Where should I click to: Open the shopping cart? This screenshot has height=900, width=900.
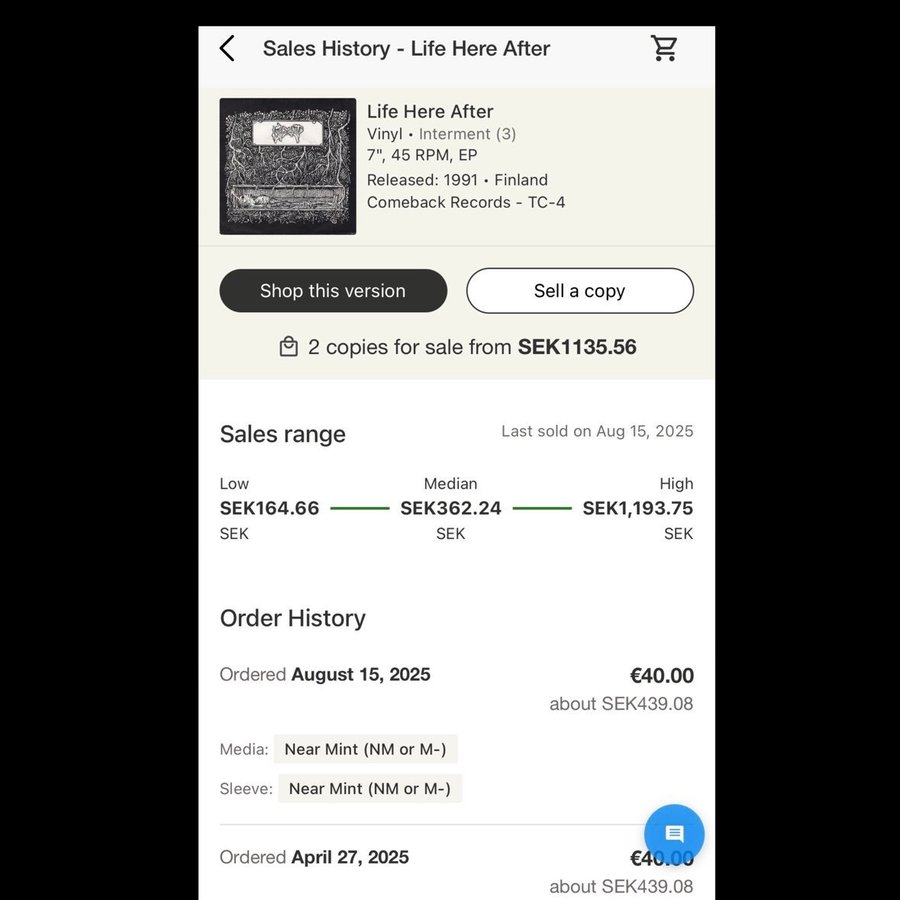664,48
